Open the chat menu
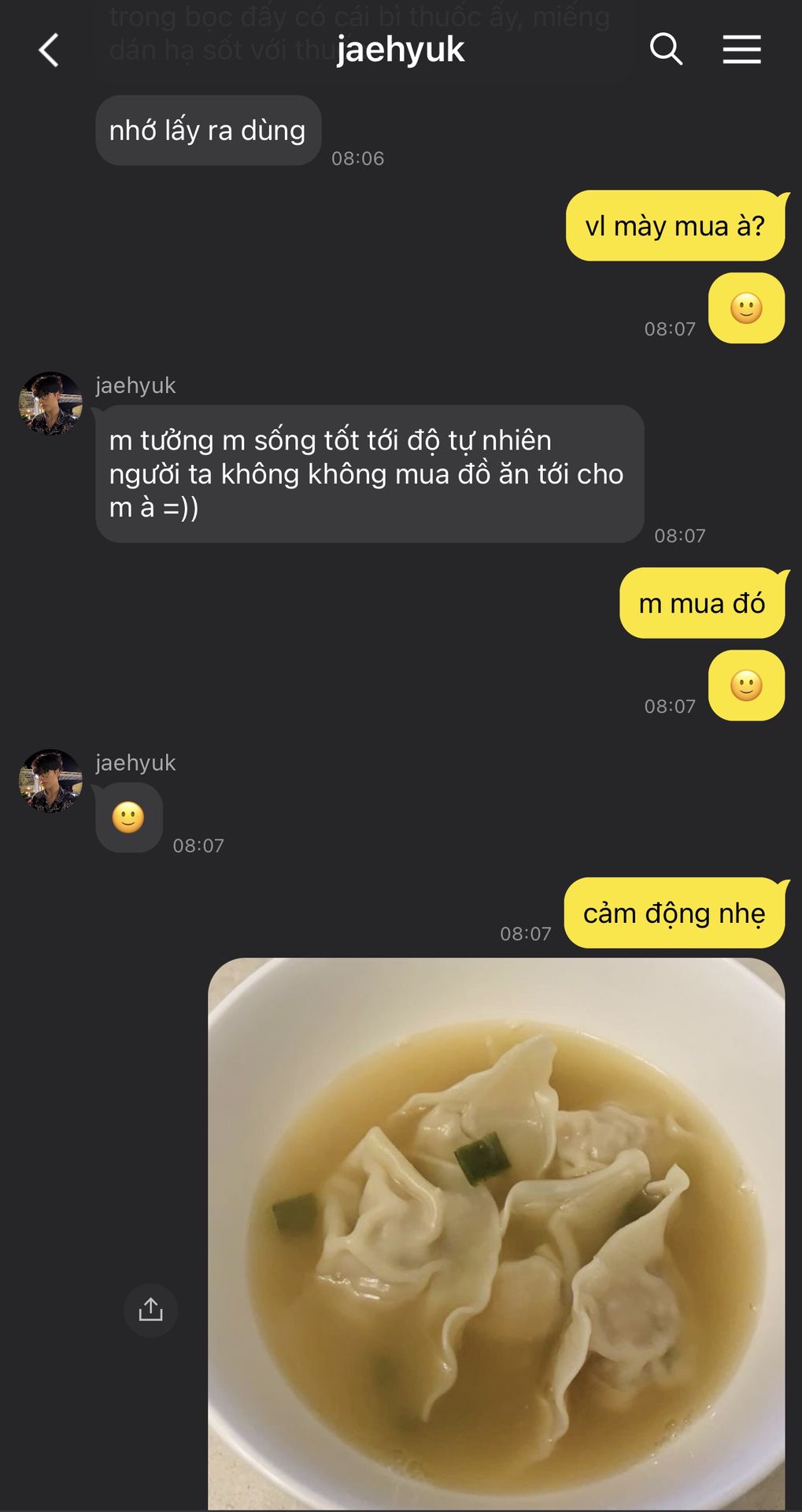The height and width of the screenshot is (1512, 802). pyautogui.click(x=741, y=50)
